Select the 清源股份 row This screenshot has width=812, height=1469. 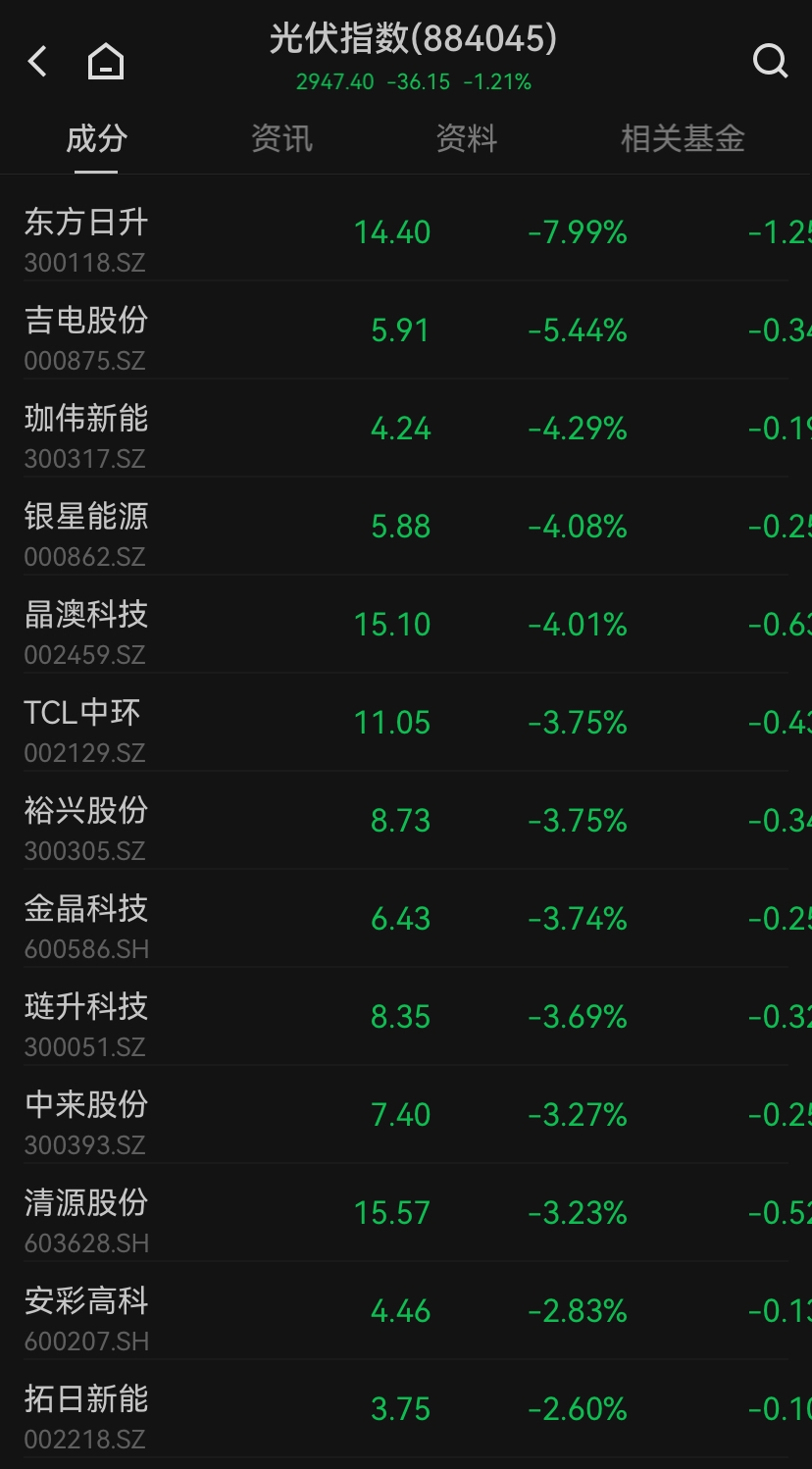[406, 1213]
